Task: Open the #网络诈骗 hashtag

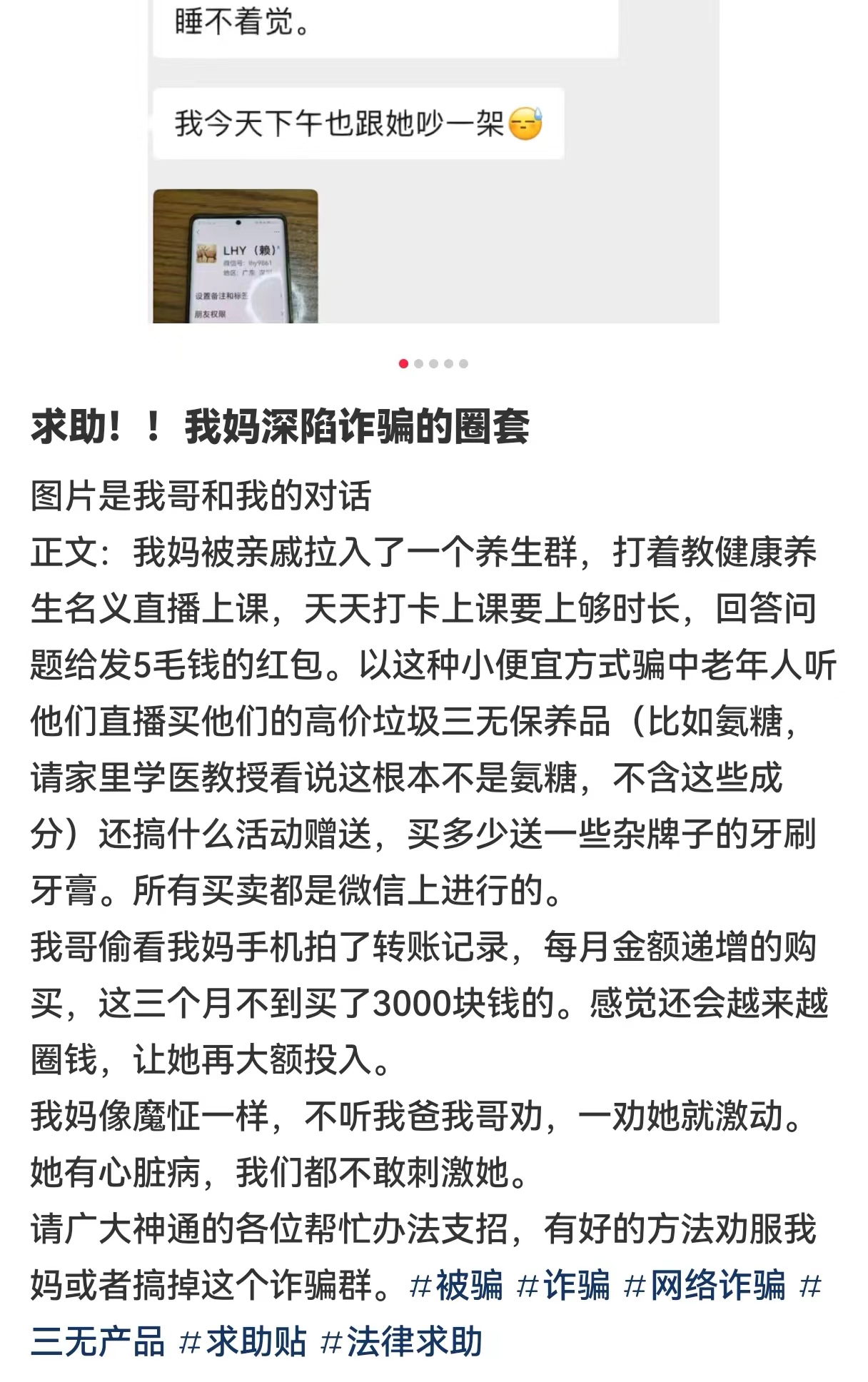Action: [705, 1286]
